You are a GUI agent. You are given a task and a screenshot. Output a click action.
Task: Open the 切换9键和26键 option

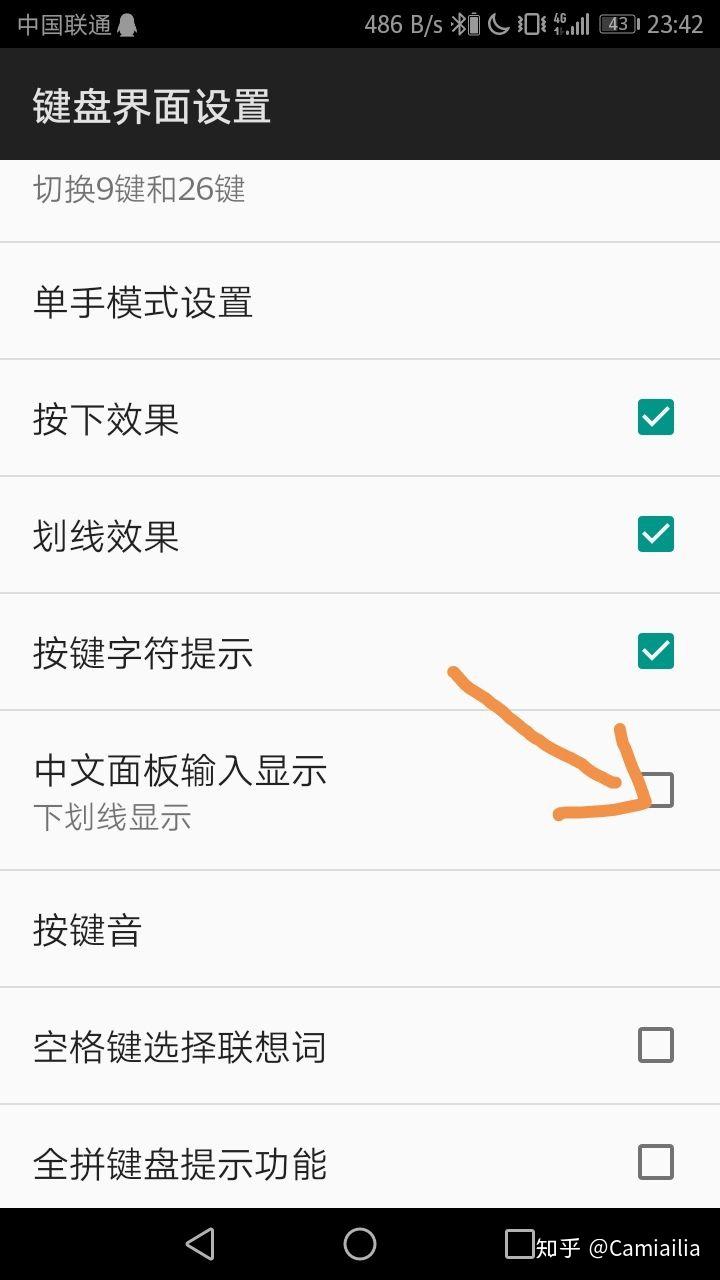pyautogui.click(x=140, y=190)
